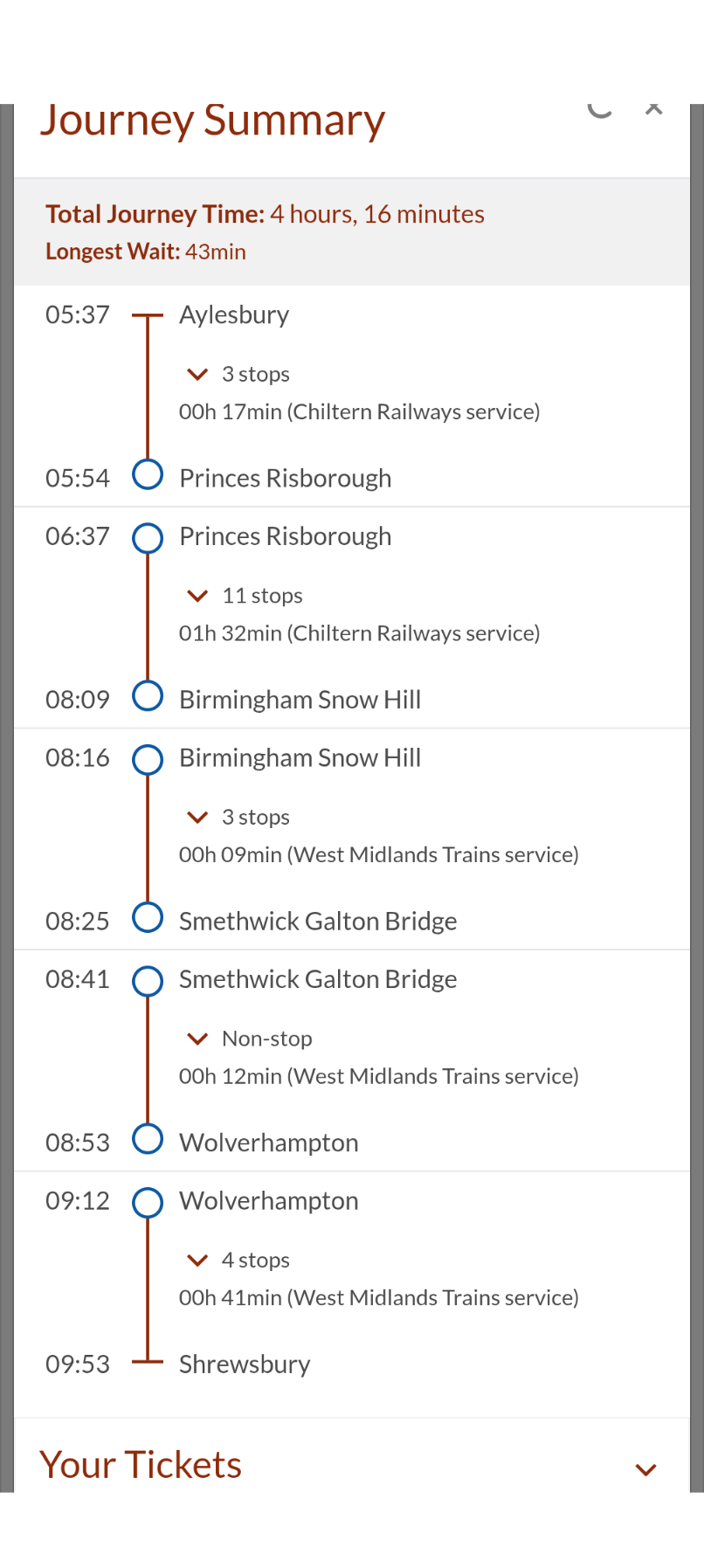This screenshot has width=704, height=1568.
Task: Click the 05:37 departure time
Action: pos(78,315)
